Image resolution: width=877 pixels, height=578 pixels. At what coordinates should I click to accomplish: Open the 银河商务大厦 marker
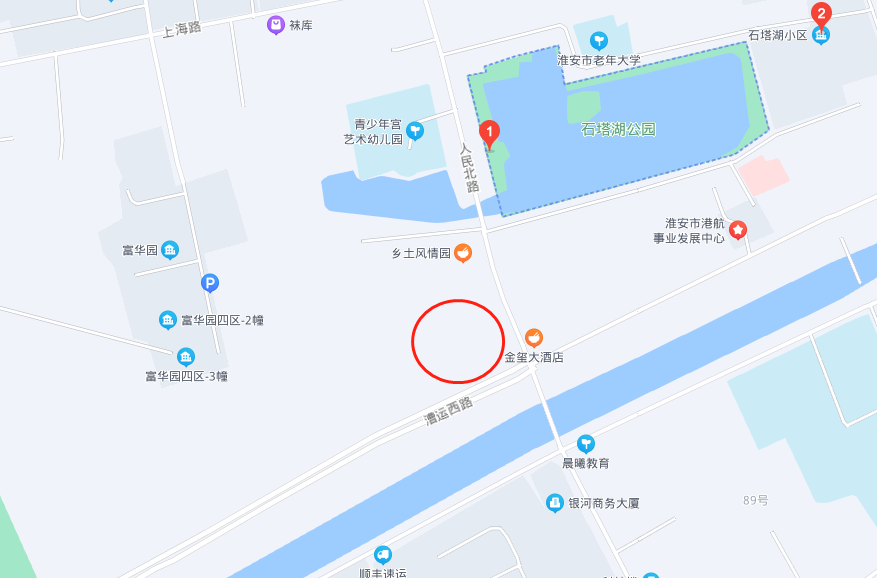[555, 503]
